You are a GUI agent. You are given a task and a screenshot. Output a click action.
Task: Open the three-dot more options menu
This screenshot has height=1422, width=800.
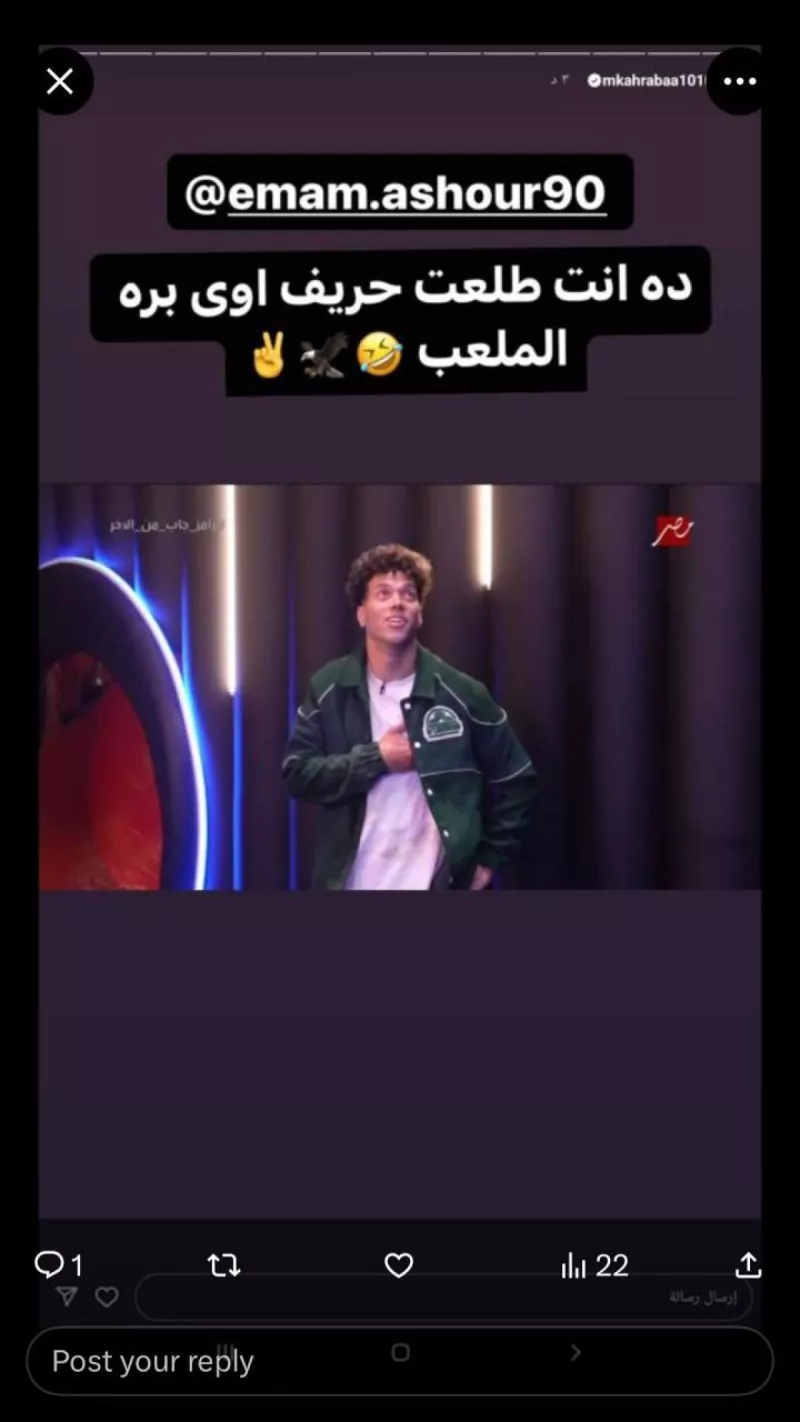pos(738,80)
